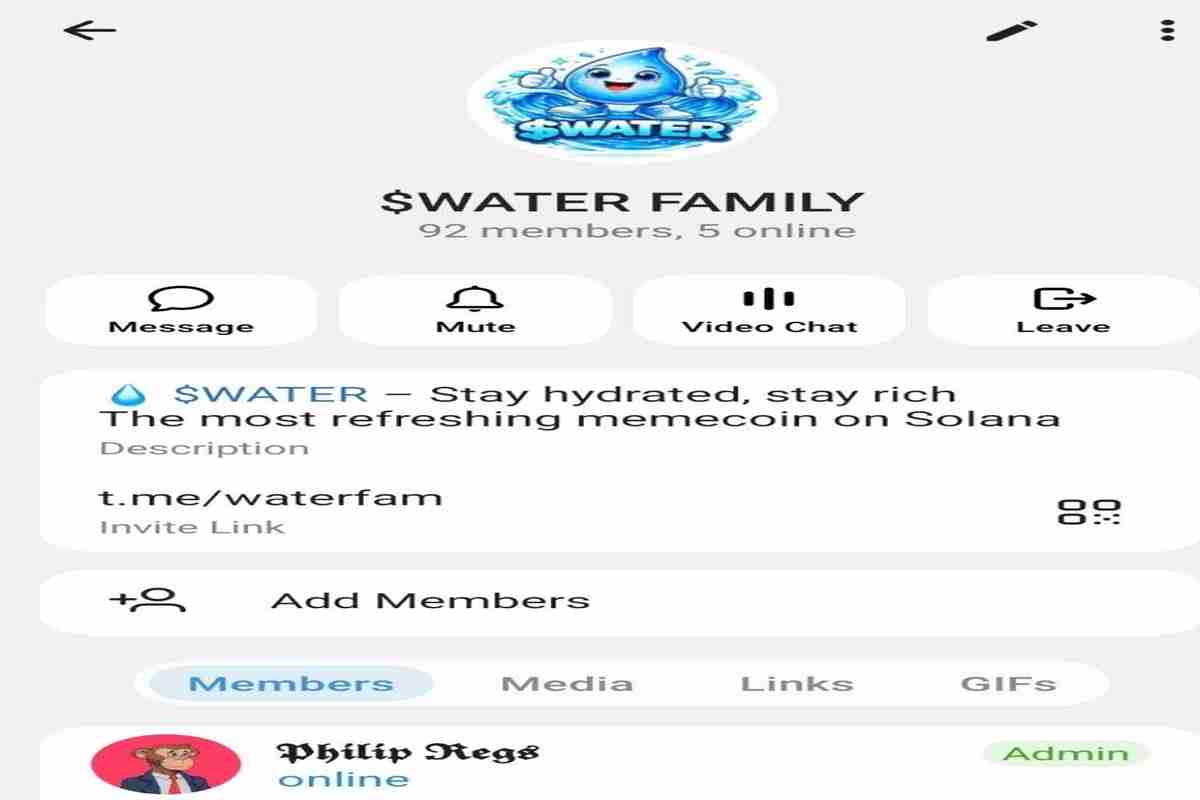Viewport: 1200px width, 800px height.
Task: Switch to the Media tab
Action: [x=566, y=684]
